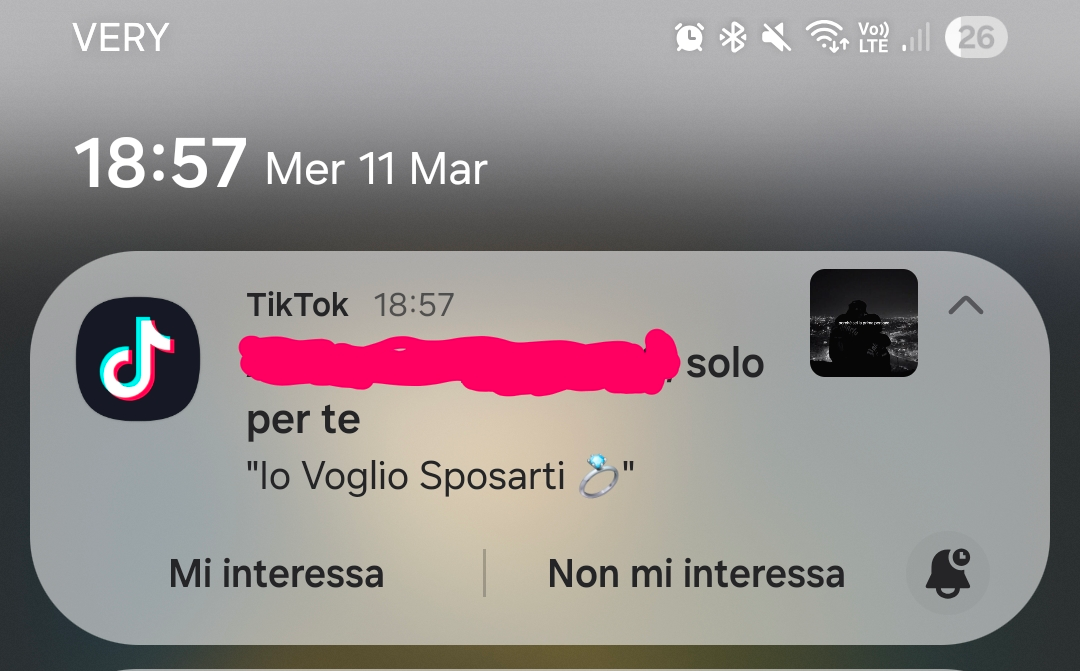Tap the Mi interessa button
Screen dimensions: 1080x671
(276, 574)
